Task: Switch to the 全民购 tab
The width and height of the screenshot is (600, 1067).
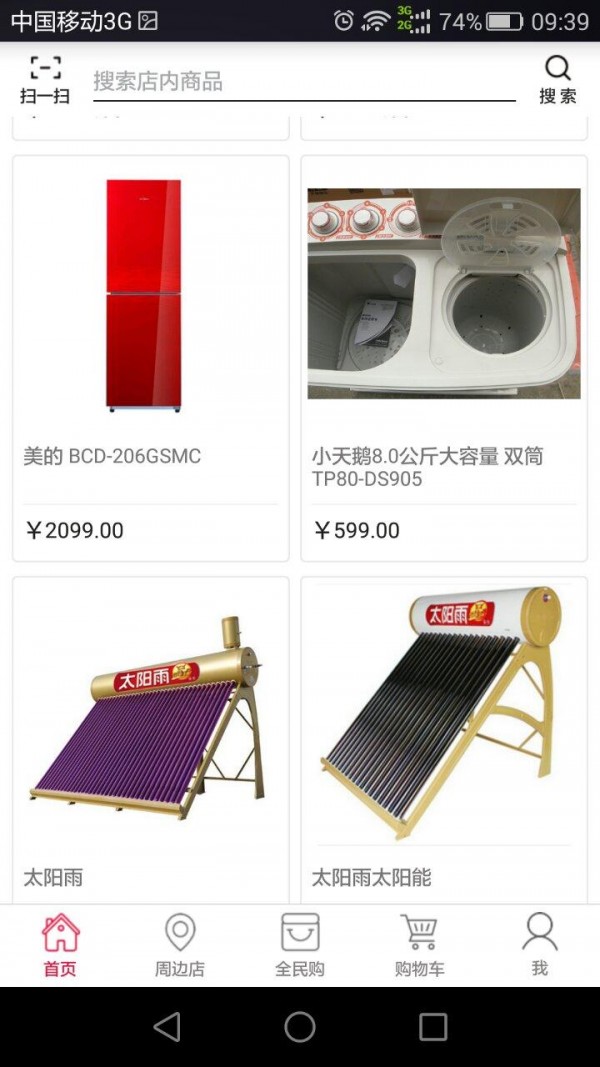Action: (x=300, y=945)
